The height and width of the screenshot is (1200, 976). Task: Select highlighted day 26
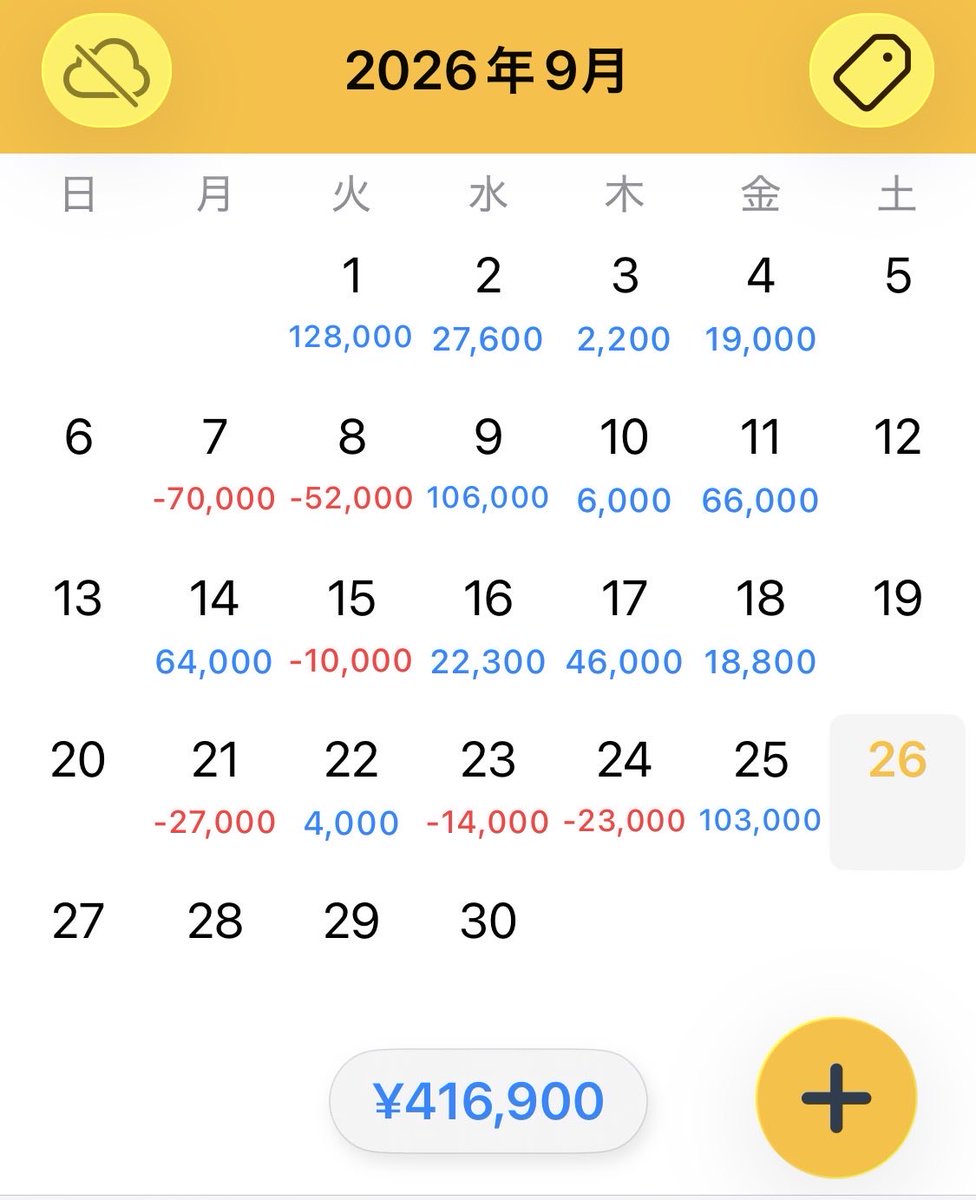point(897,792)
